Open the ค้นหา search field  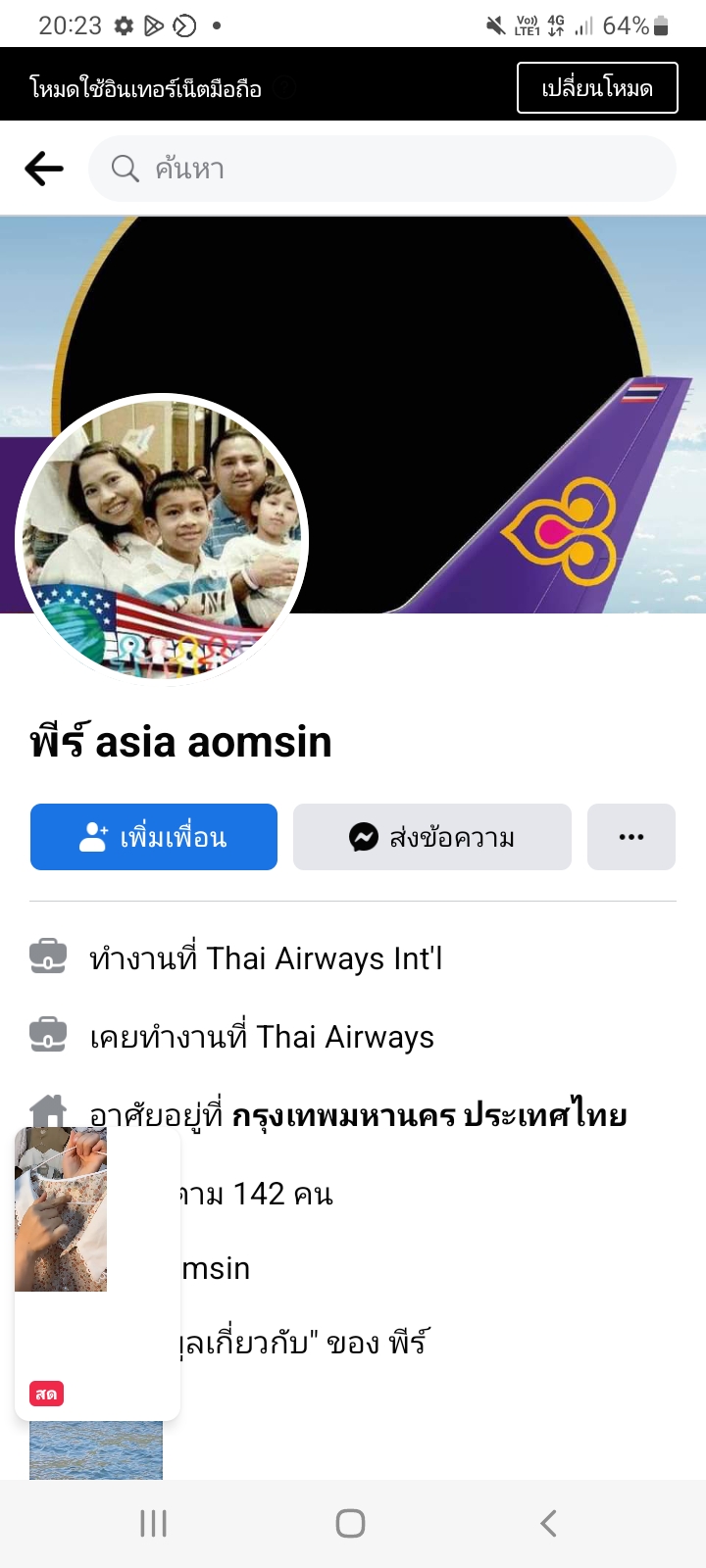pyautogui.click(x=382, y=169)
